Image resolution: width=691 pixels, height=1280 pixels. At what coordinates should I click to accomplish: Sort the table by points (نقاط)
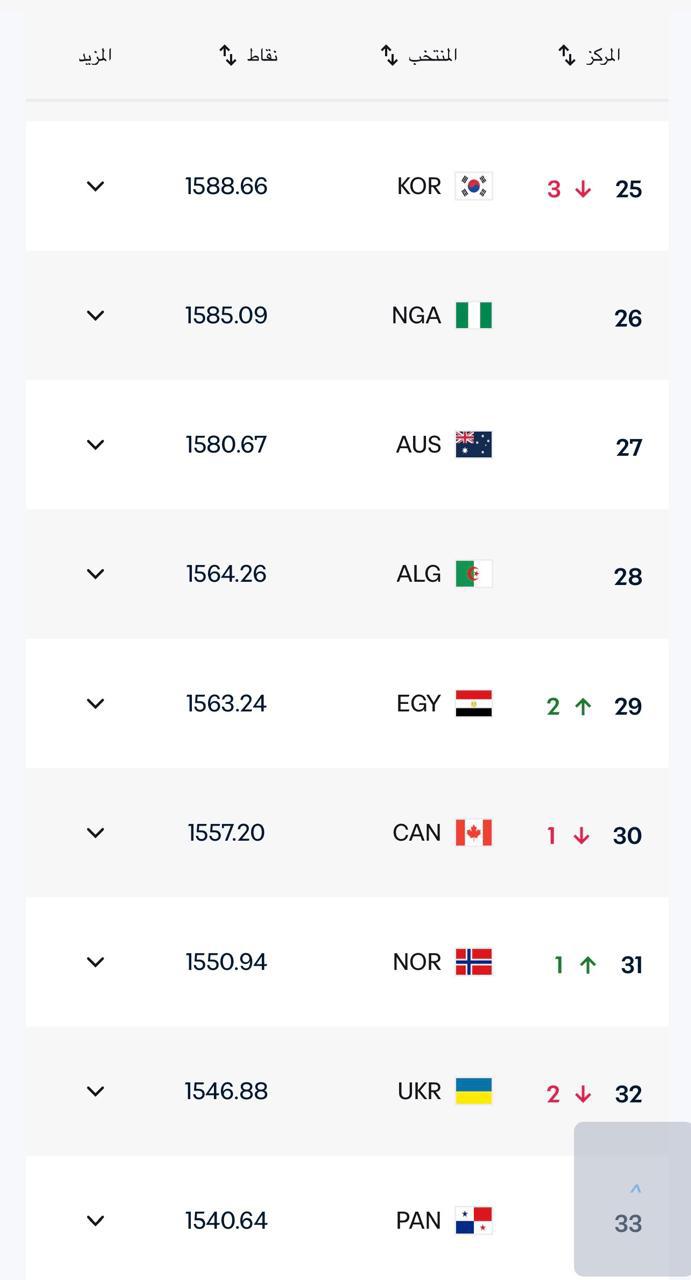(x=228, y=55)
